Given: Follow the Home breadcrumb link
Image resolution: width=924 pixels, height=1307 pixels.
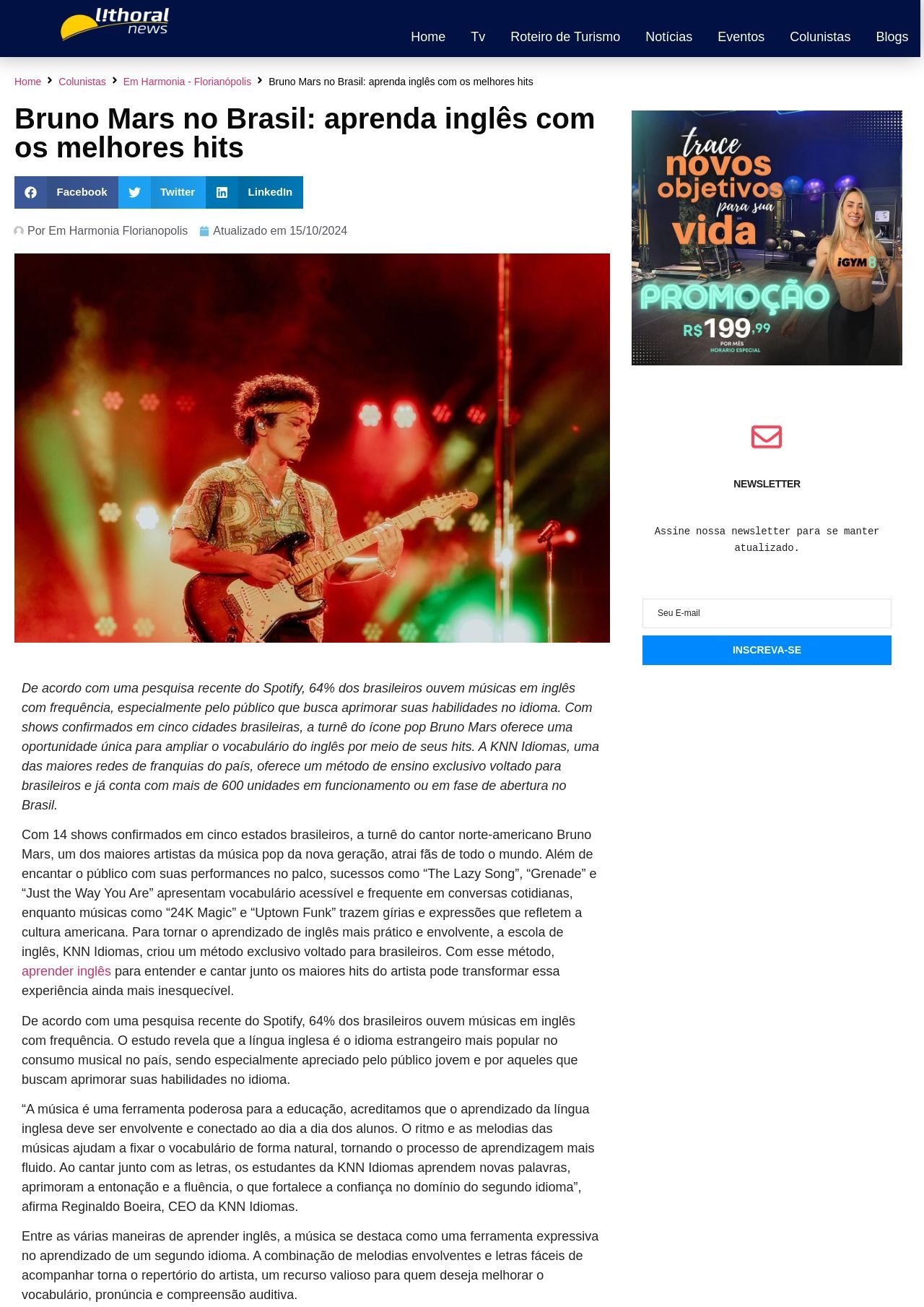Looking at the screenshot, I should [x=27, y=82].
